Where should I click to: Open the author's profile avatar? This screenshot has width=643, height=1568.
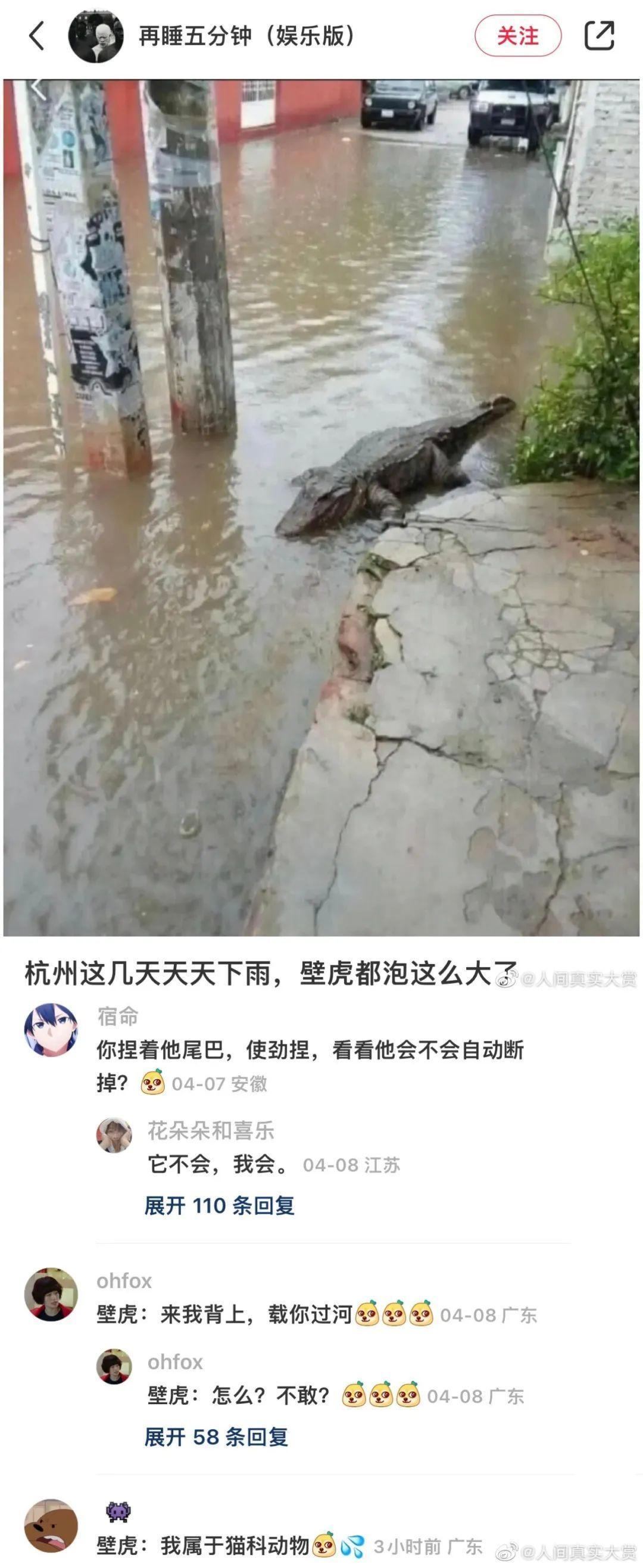96,36
